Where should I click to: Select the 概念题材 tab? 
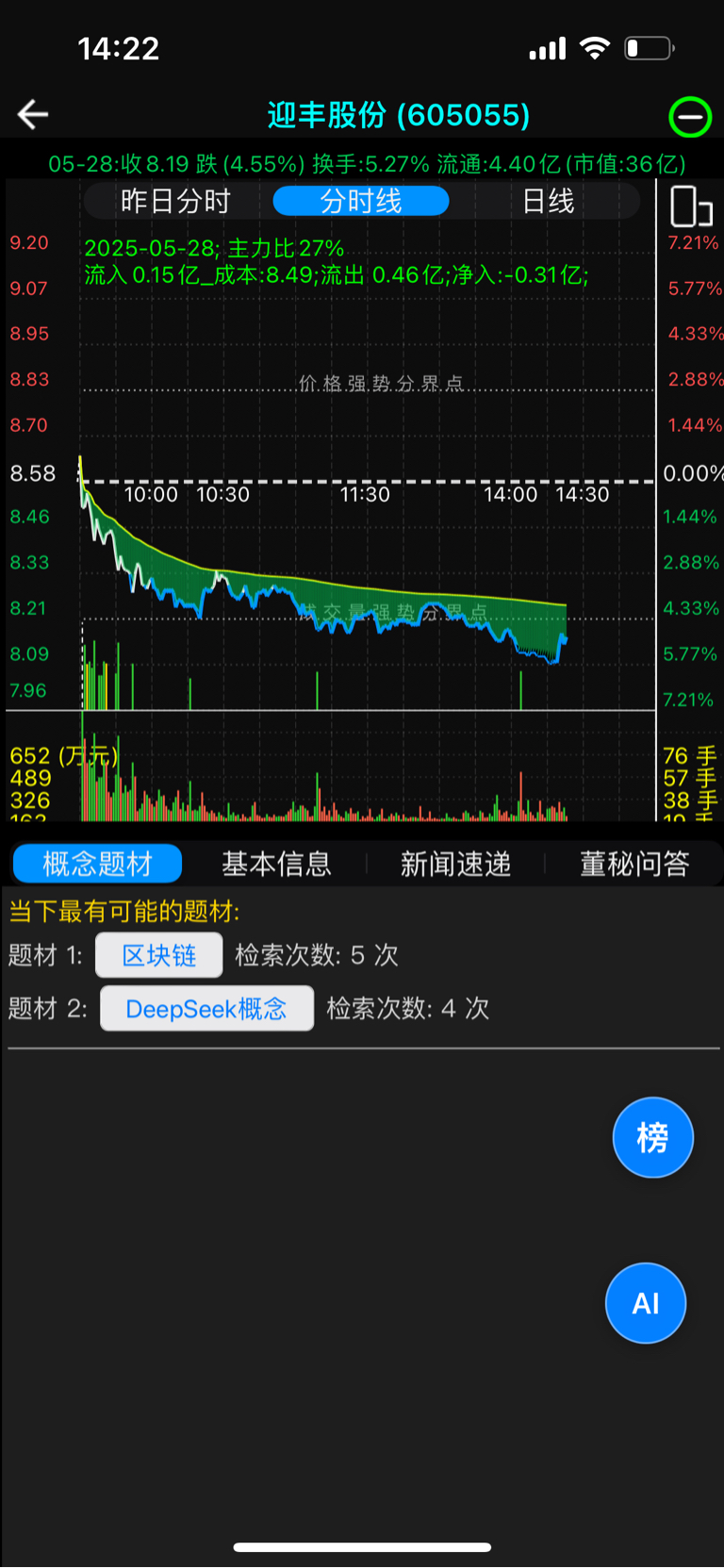(x=97, y=863)
